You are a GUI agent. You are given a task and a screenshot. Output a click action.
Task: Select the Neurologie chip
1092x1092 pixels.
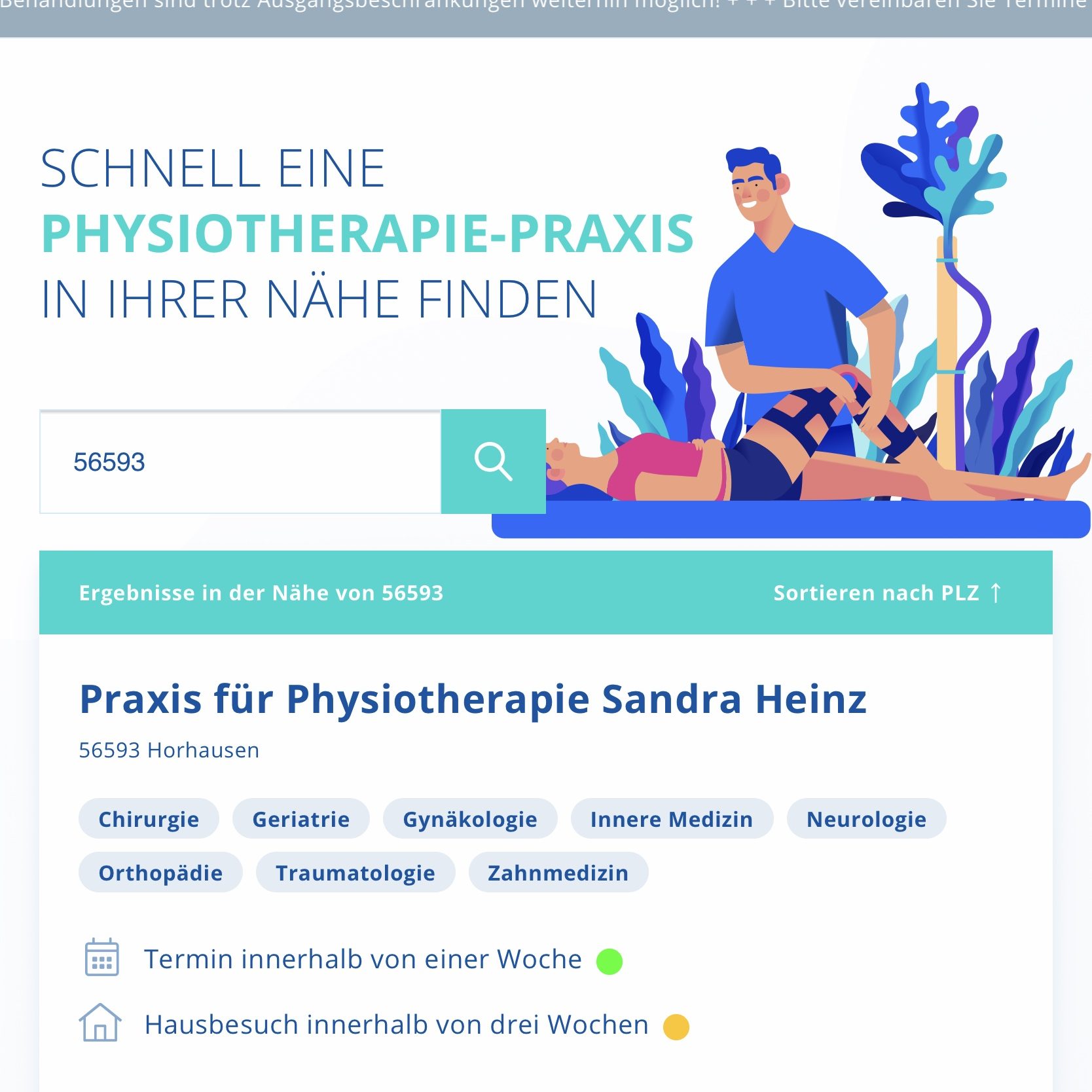pyautogui.click(x=866, y=819)
